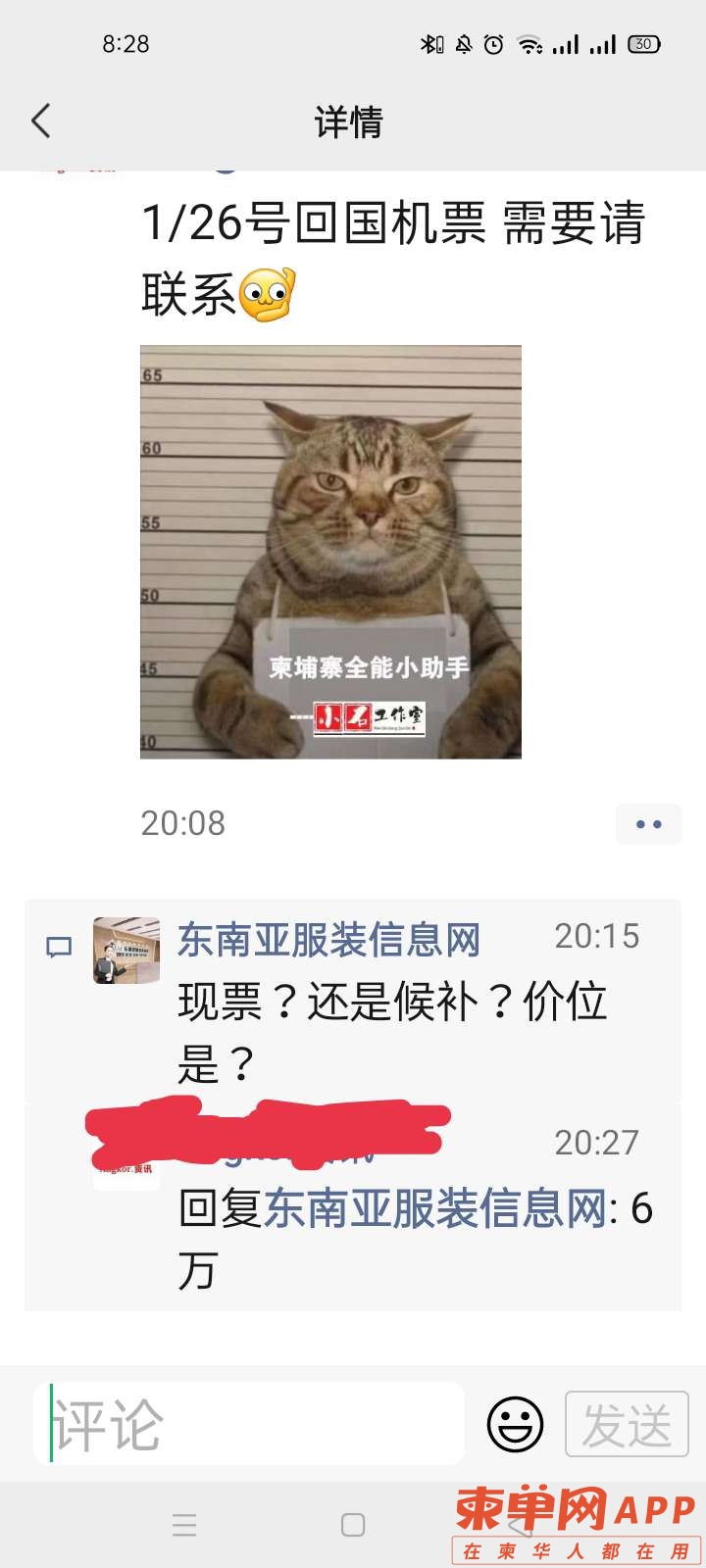Go to the system home screen

point(353,1525)
